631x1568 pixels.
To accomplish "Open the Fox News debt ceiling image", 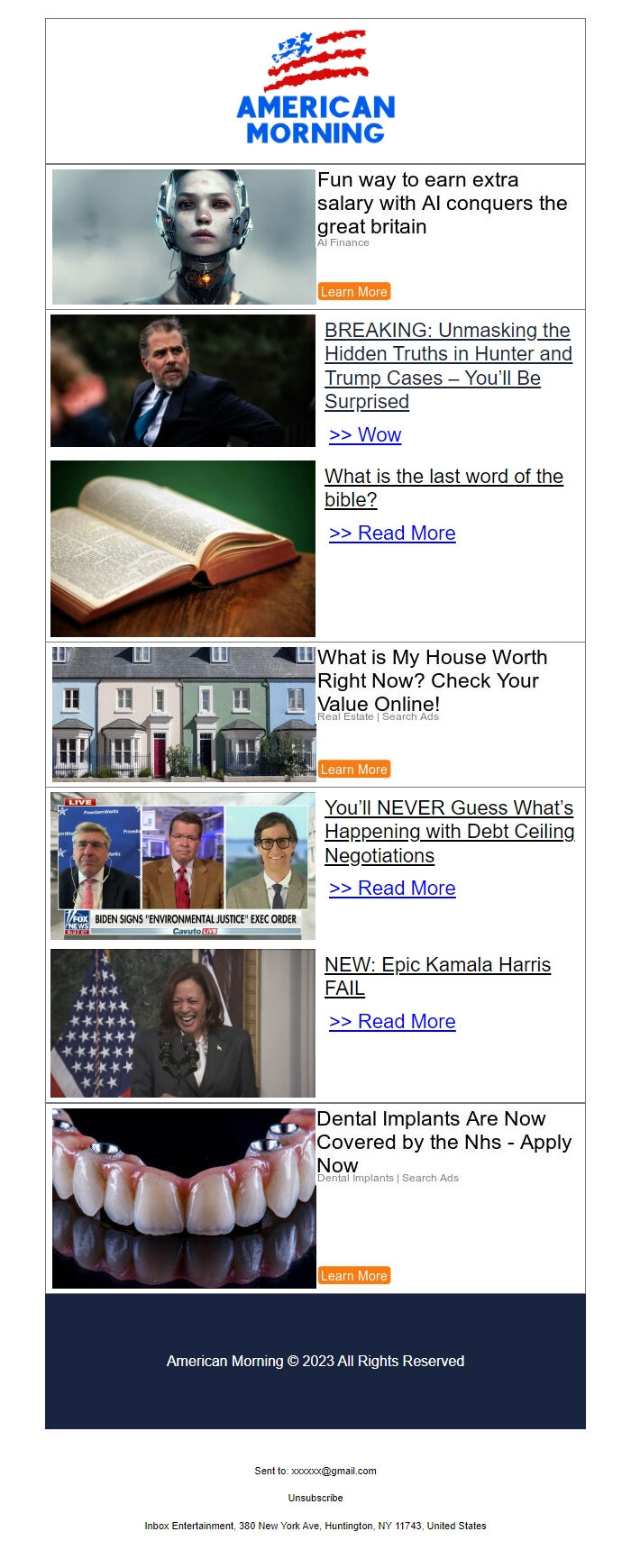I will [183, 866].
